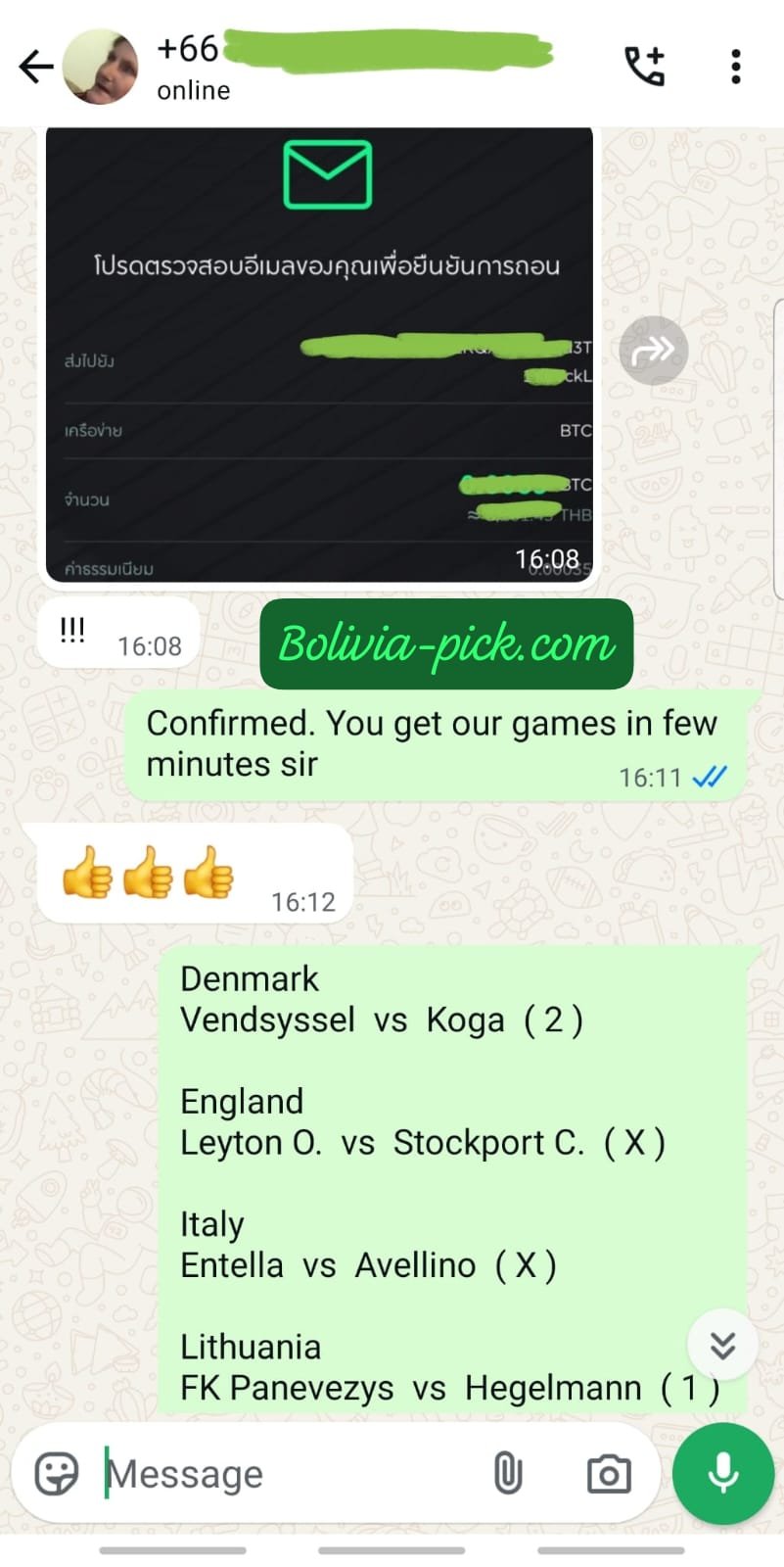Go back to the chat list
Viewport: 784px width, 1567px height.
click(x=36, y=67)
